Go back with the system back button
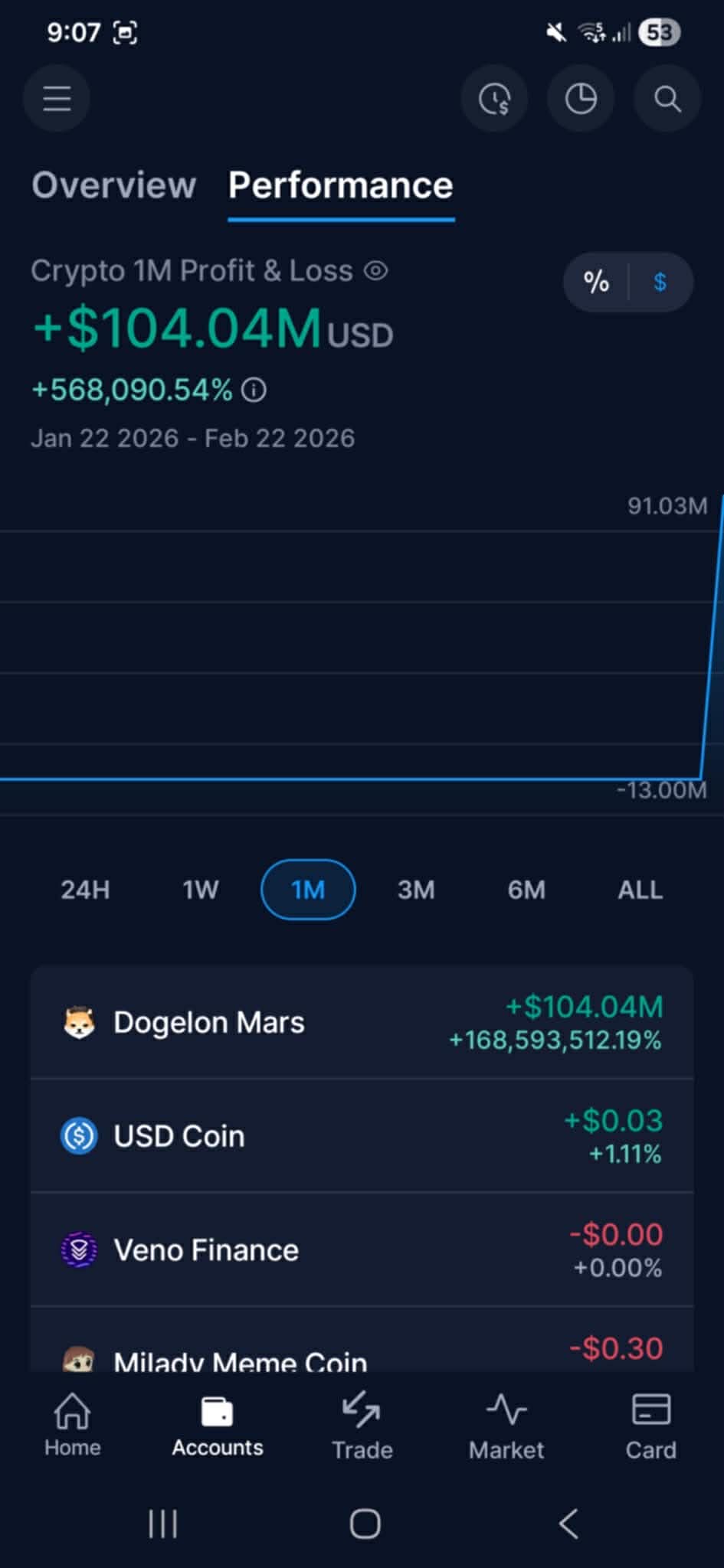 pos(568,1524)
